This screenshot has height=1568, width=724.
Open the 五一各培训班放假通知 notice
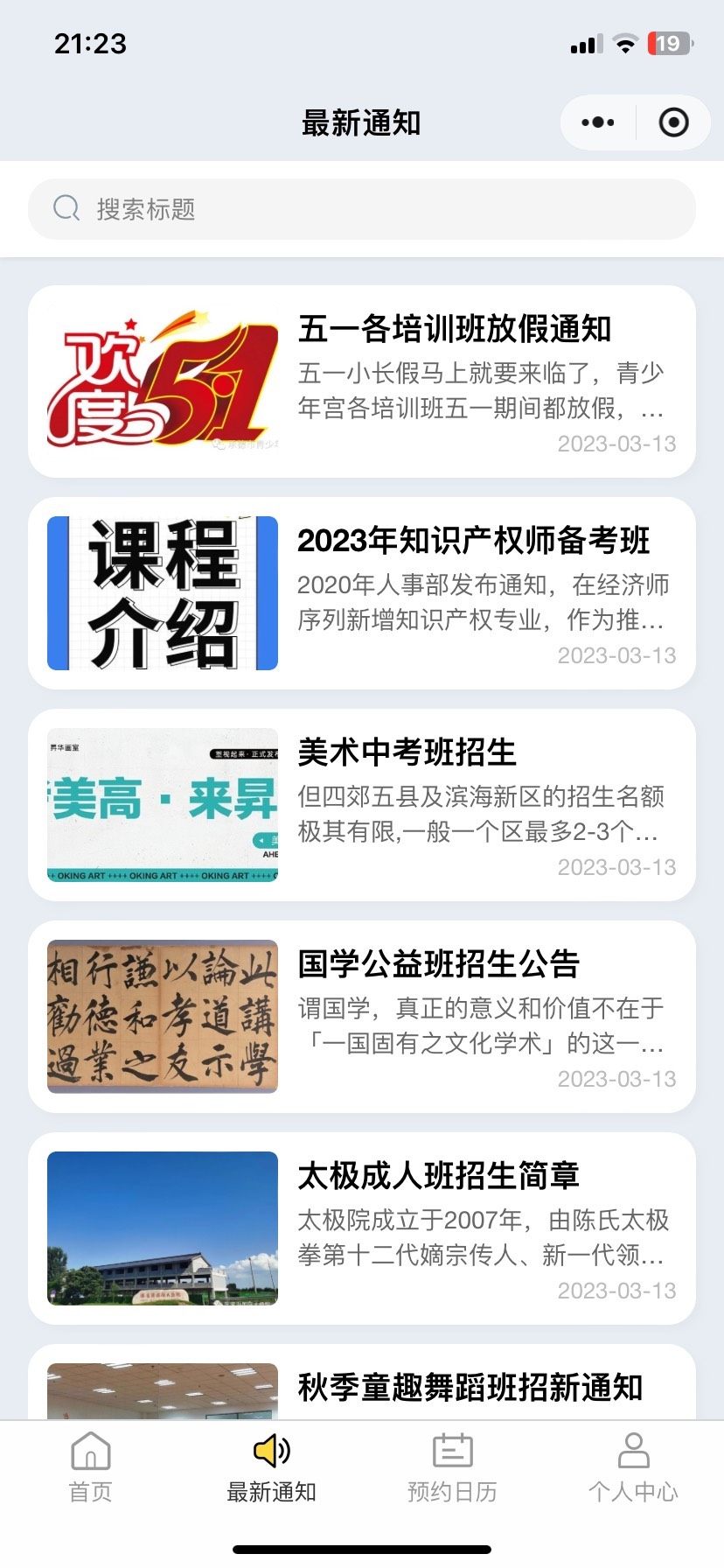click(x=362, y=381)
